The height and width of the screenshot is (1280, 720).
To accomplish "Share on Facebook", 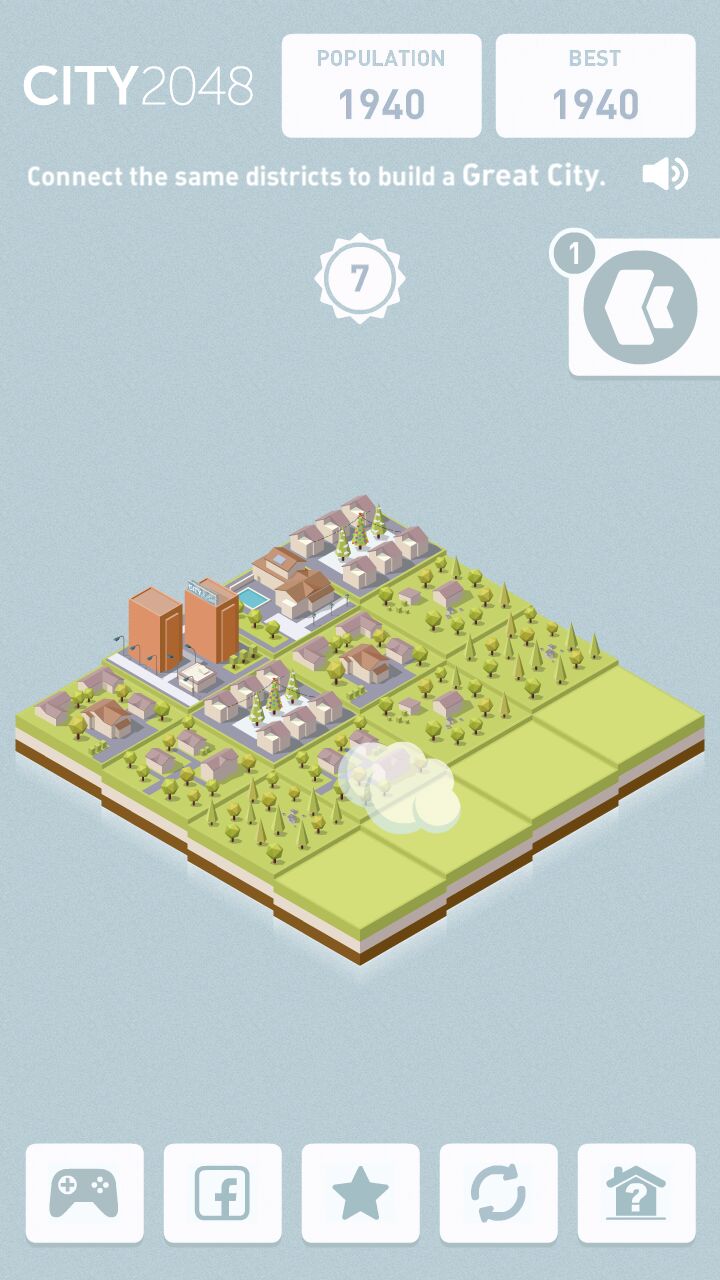I will [x=222, y=1193].
